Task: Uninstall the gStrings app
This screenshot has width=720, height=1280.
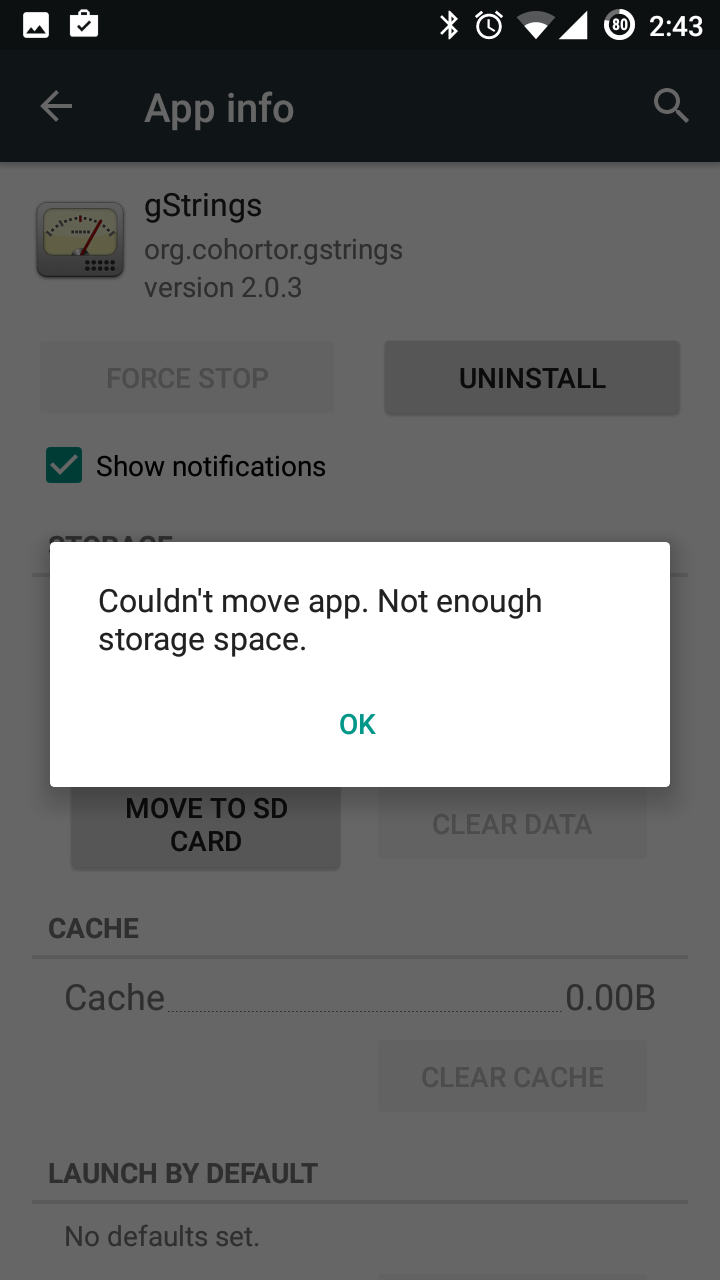Action: pyautogui.click(x=532, y=378)
